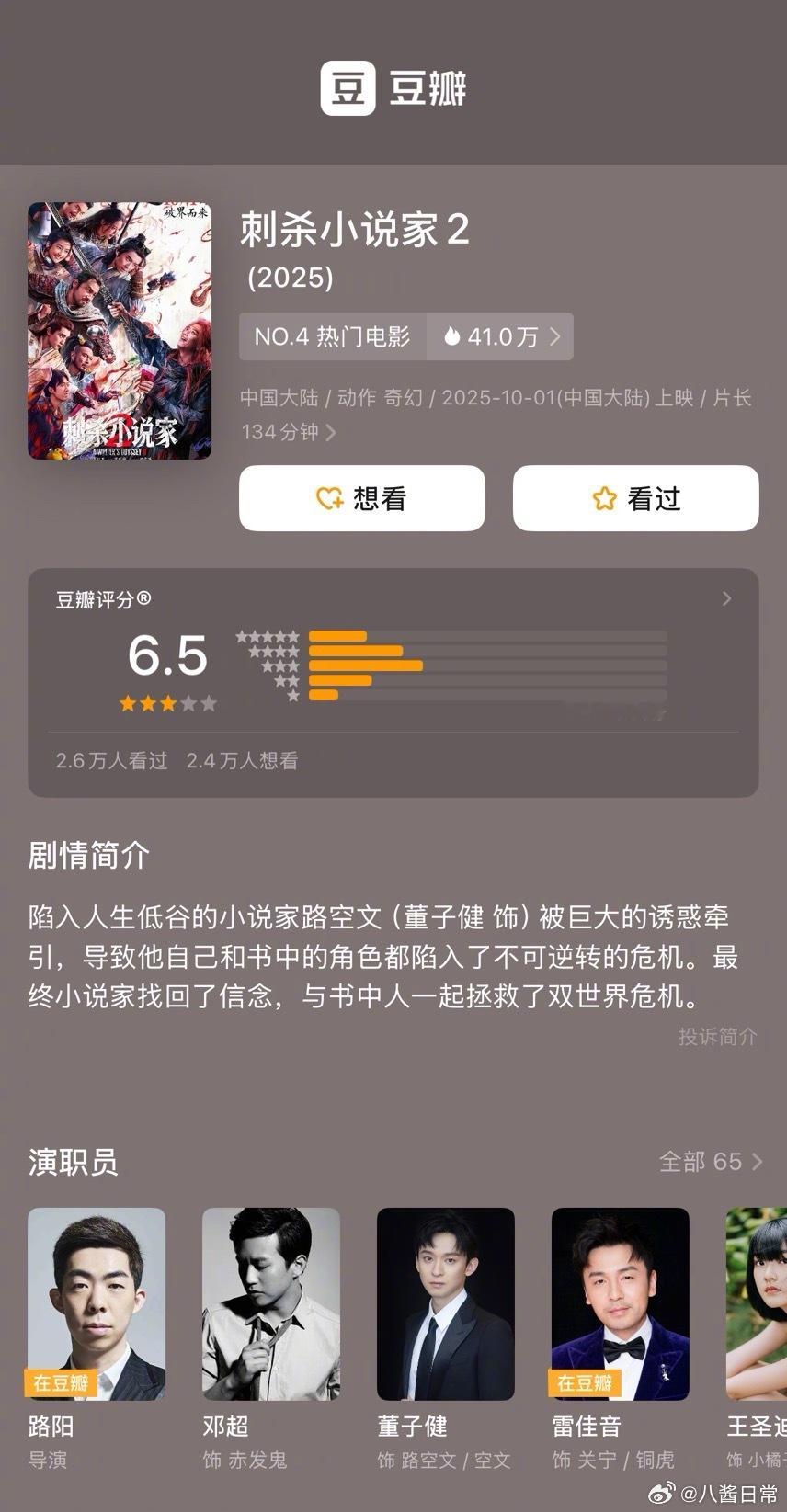Open the 41.0万 popularity ranking chip
This screenshot has height=1512, width=787.
click(500, 336)
